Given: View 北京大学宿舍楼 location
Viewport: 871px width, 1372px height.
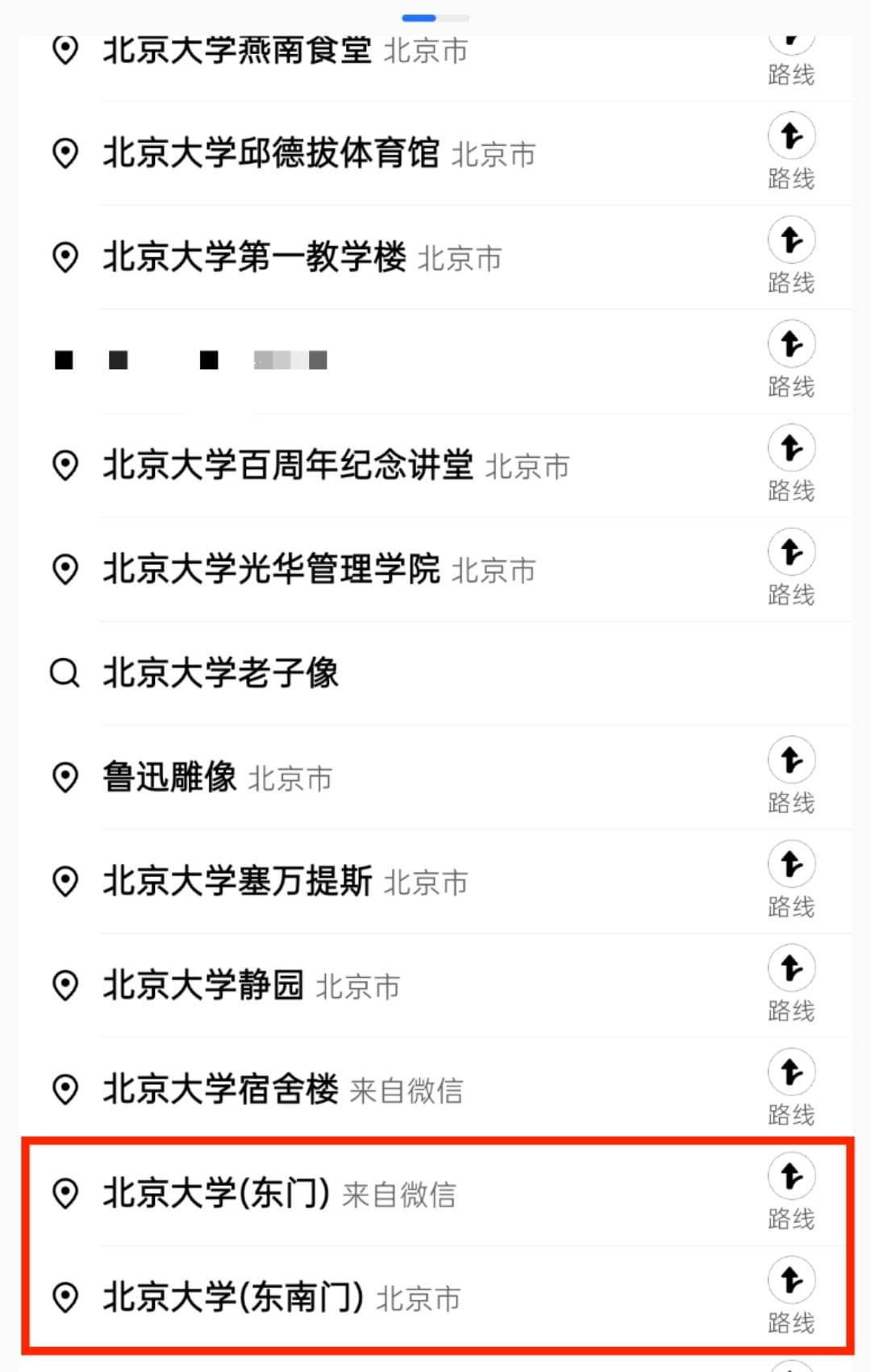Looking at the screenshot, I should click(x=220, y=1089).
